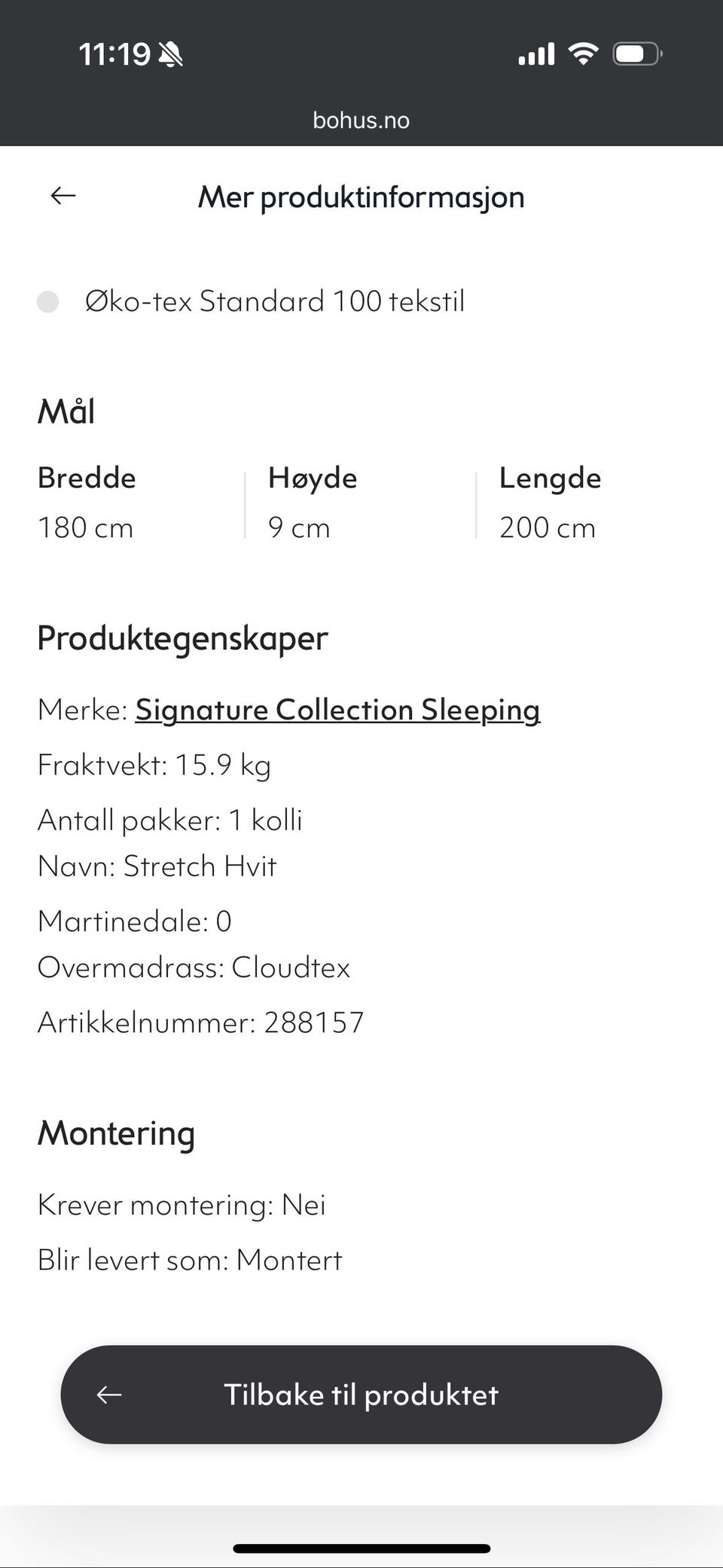Viewport: 723px width, 1568px height.
Task: Select the Bredde 180 cm value
Action: point(86,527)
